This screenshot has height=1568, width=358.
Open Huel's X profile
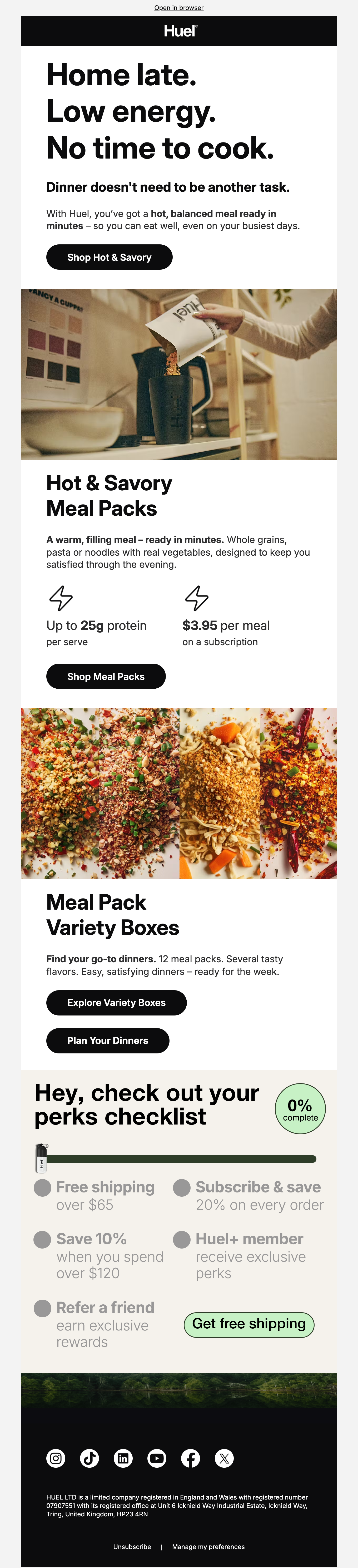(x=224, y=1458)
